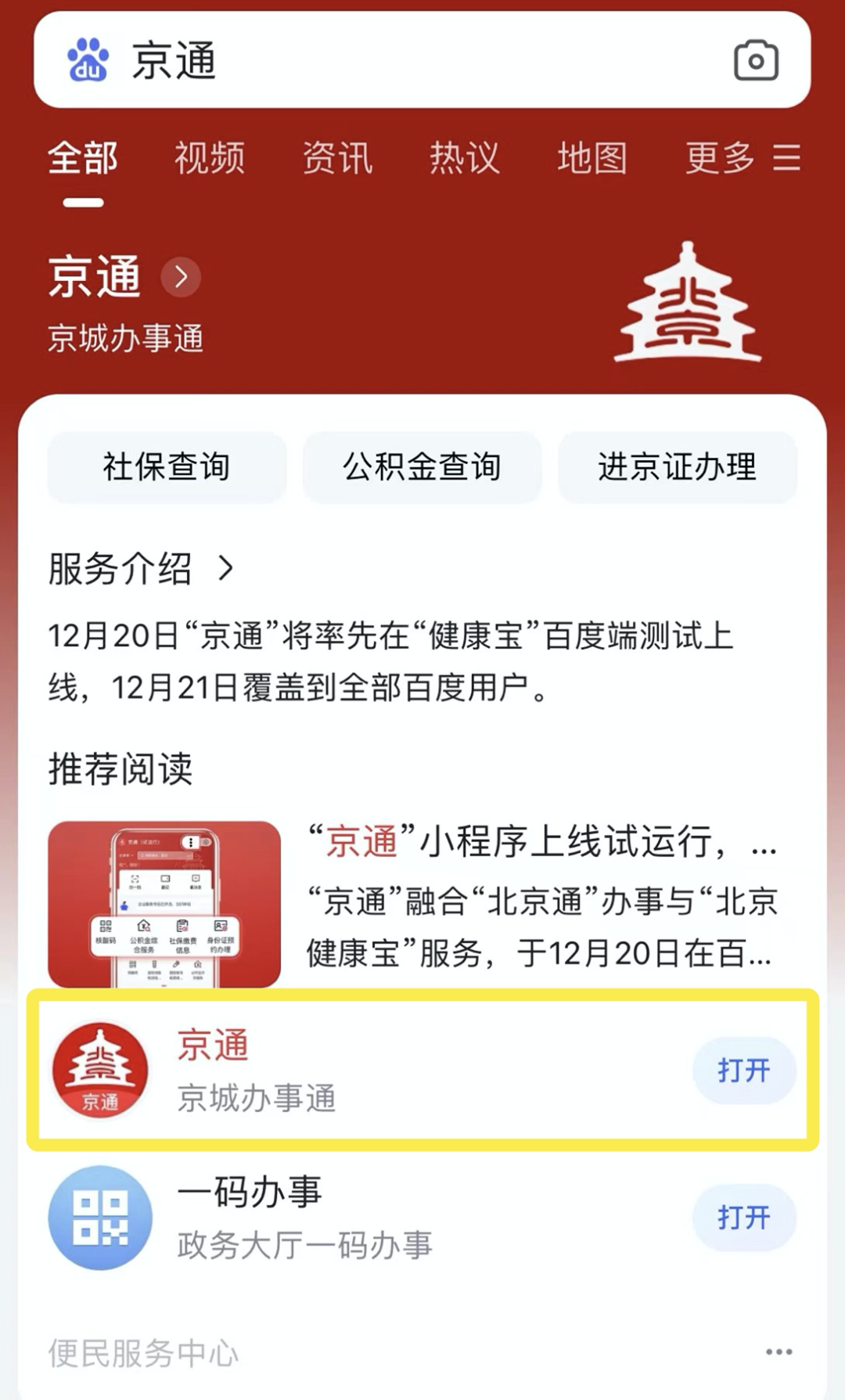845x1400 pixels.
Task: Expand the 更多 tabs menu
Action: coord(743,157)
